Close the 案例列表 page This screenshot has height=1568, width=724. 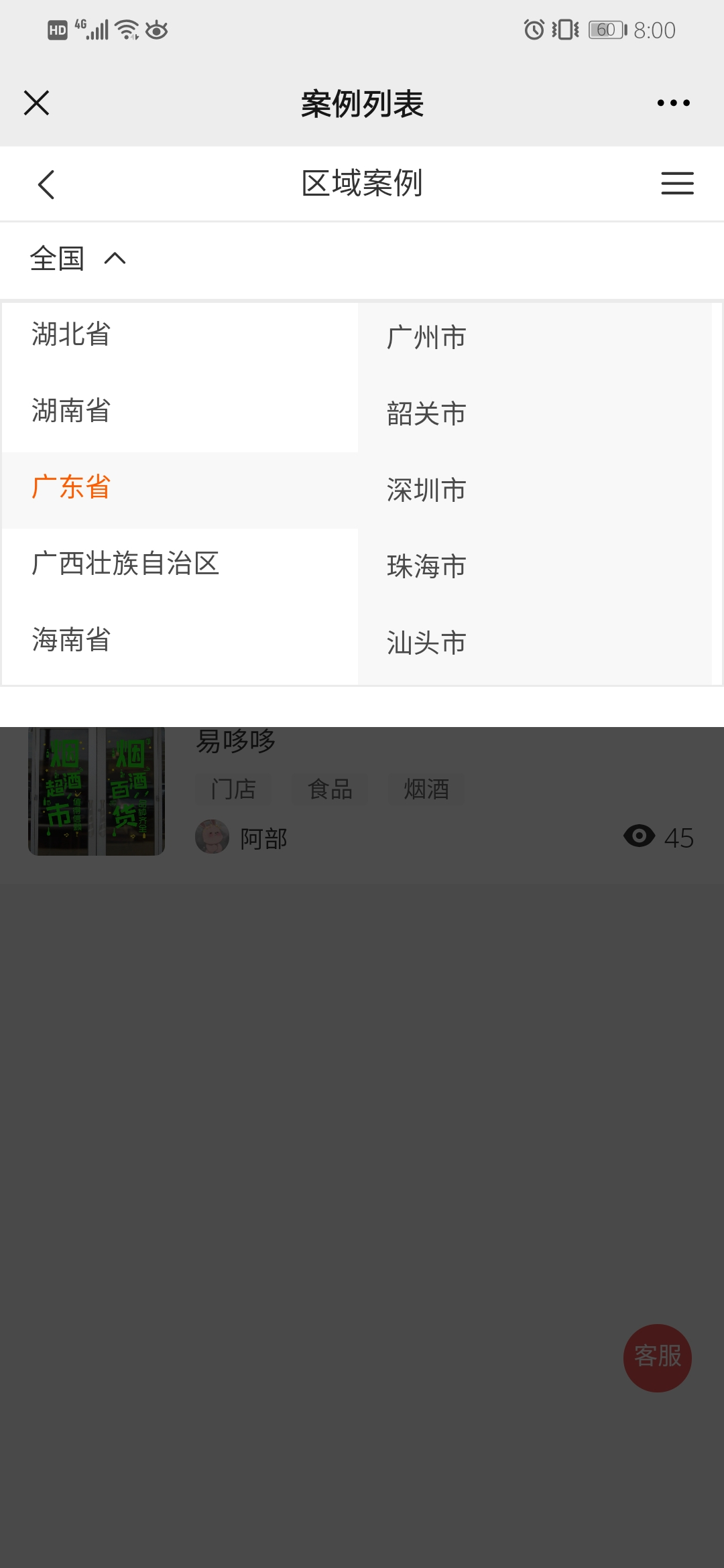[x=36, y=103]
